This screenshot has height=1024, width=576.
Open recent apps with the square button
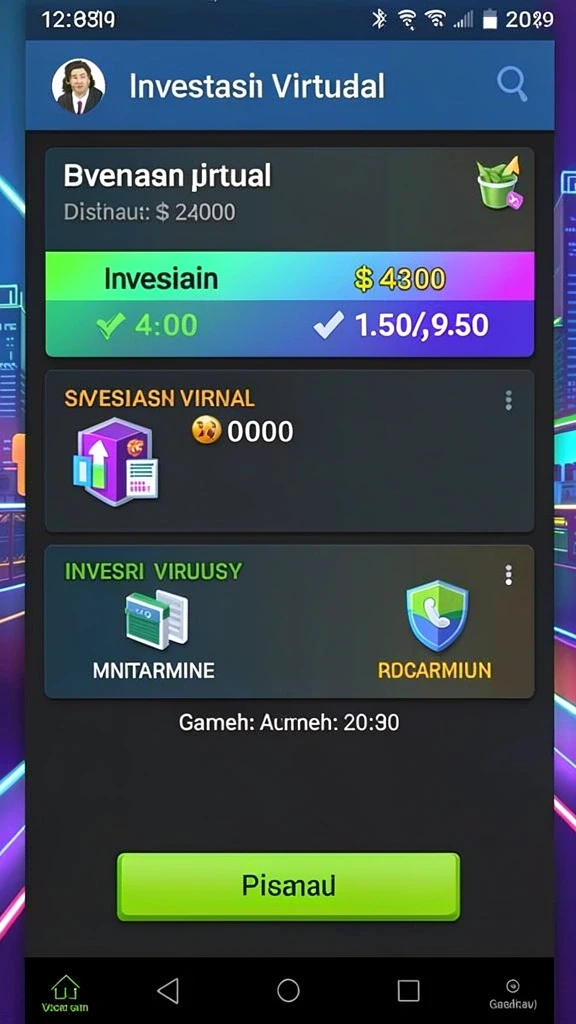tap(408, 991)
